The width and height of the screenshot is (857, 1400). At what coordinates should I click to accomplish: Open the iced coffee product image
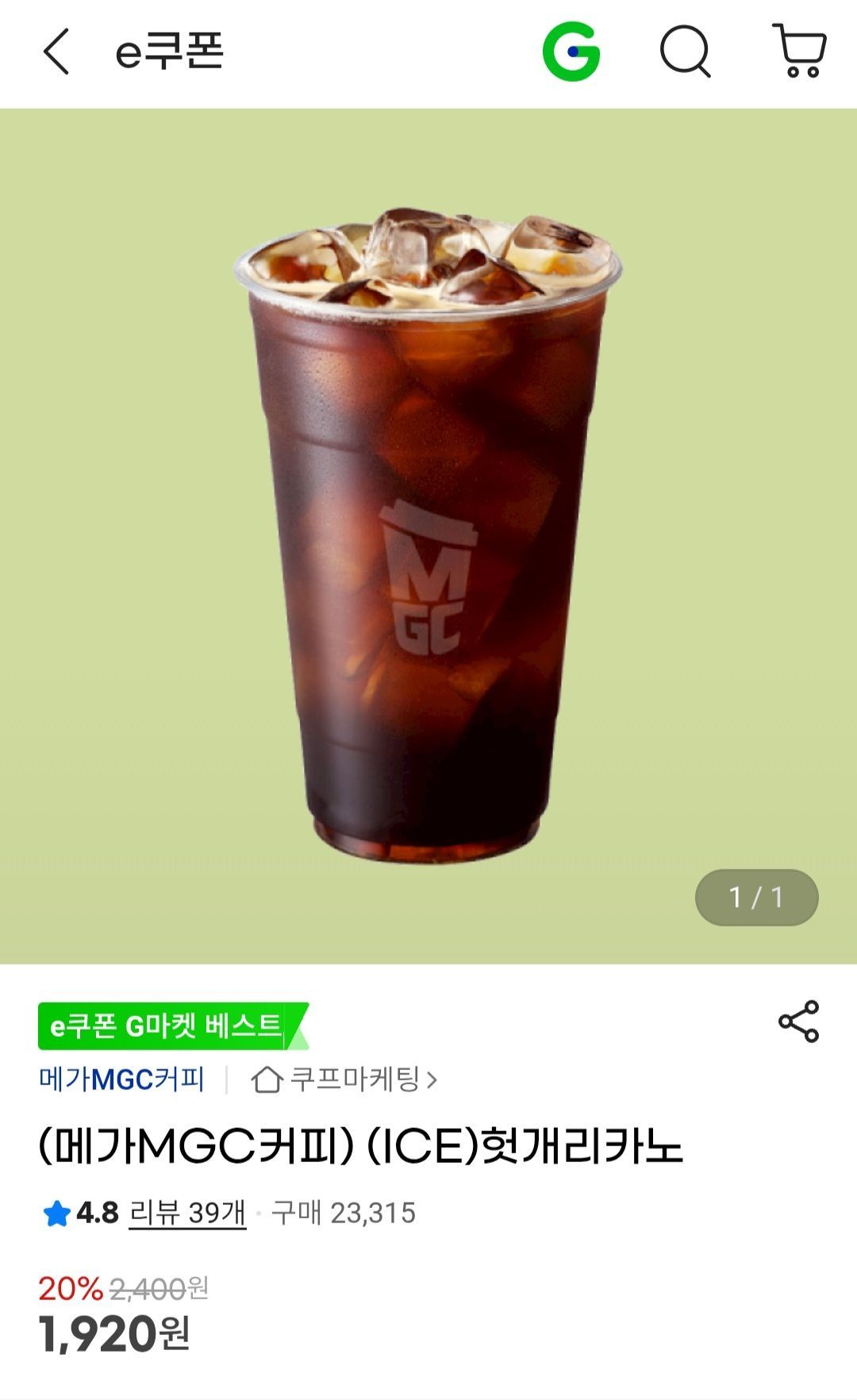click(x=428, y=536)
